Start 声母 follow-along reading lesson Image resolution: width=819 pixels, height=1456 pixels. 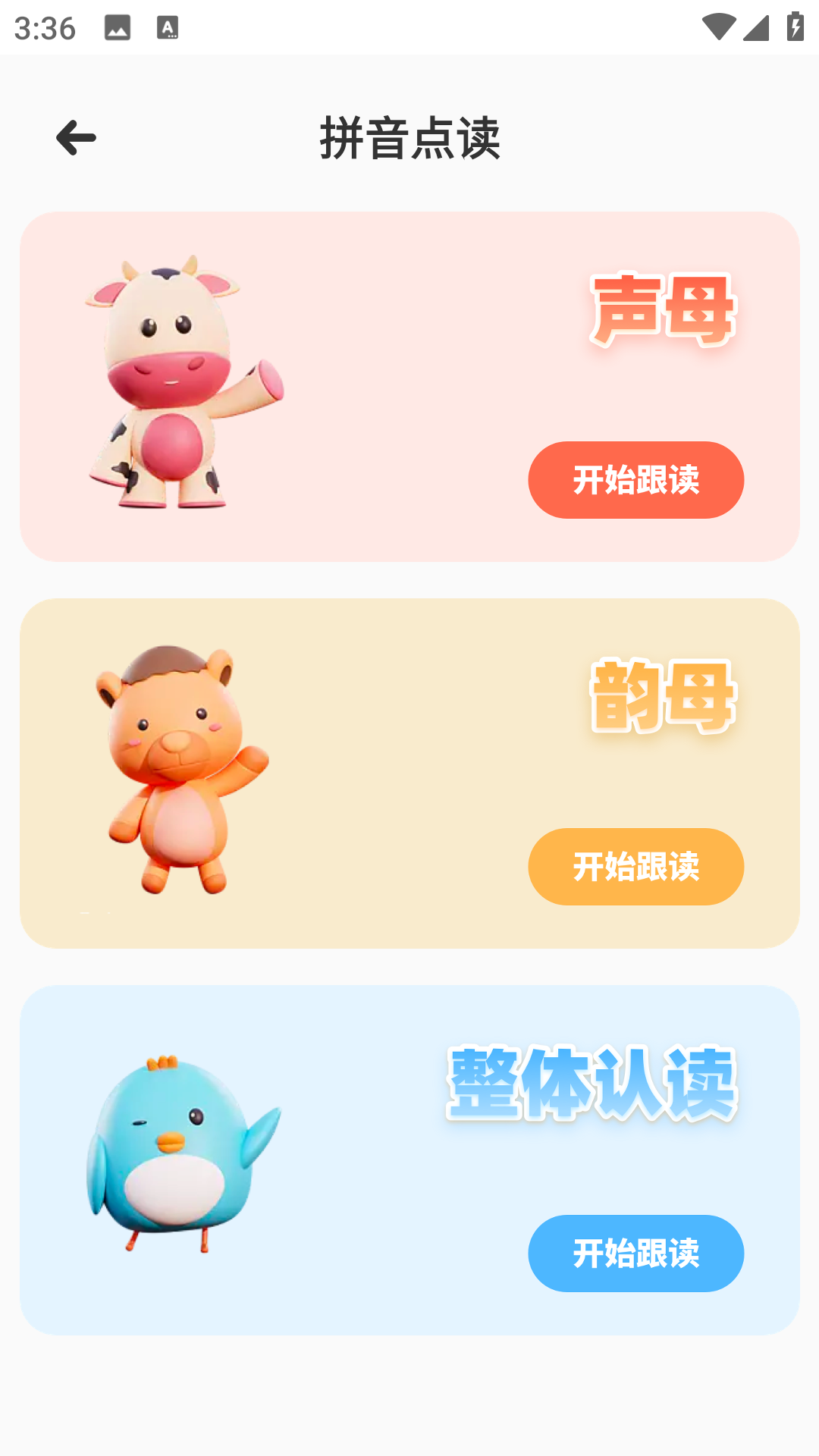pos(635,480)
